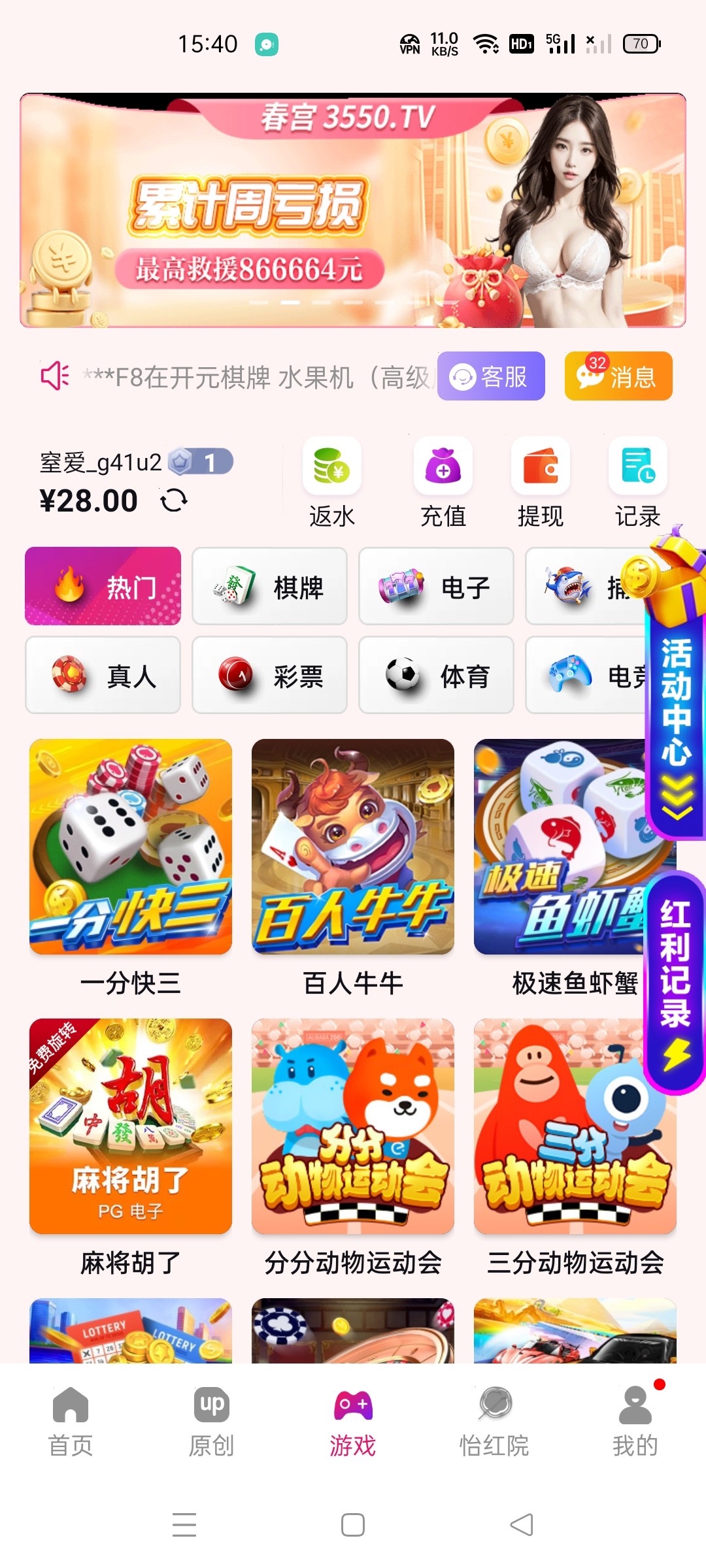The height and width of the screenshot is (1568, 706).
Task: Expand the 活动中心 activity center panel
Action: [x=673, y=712]
